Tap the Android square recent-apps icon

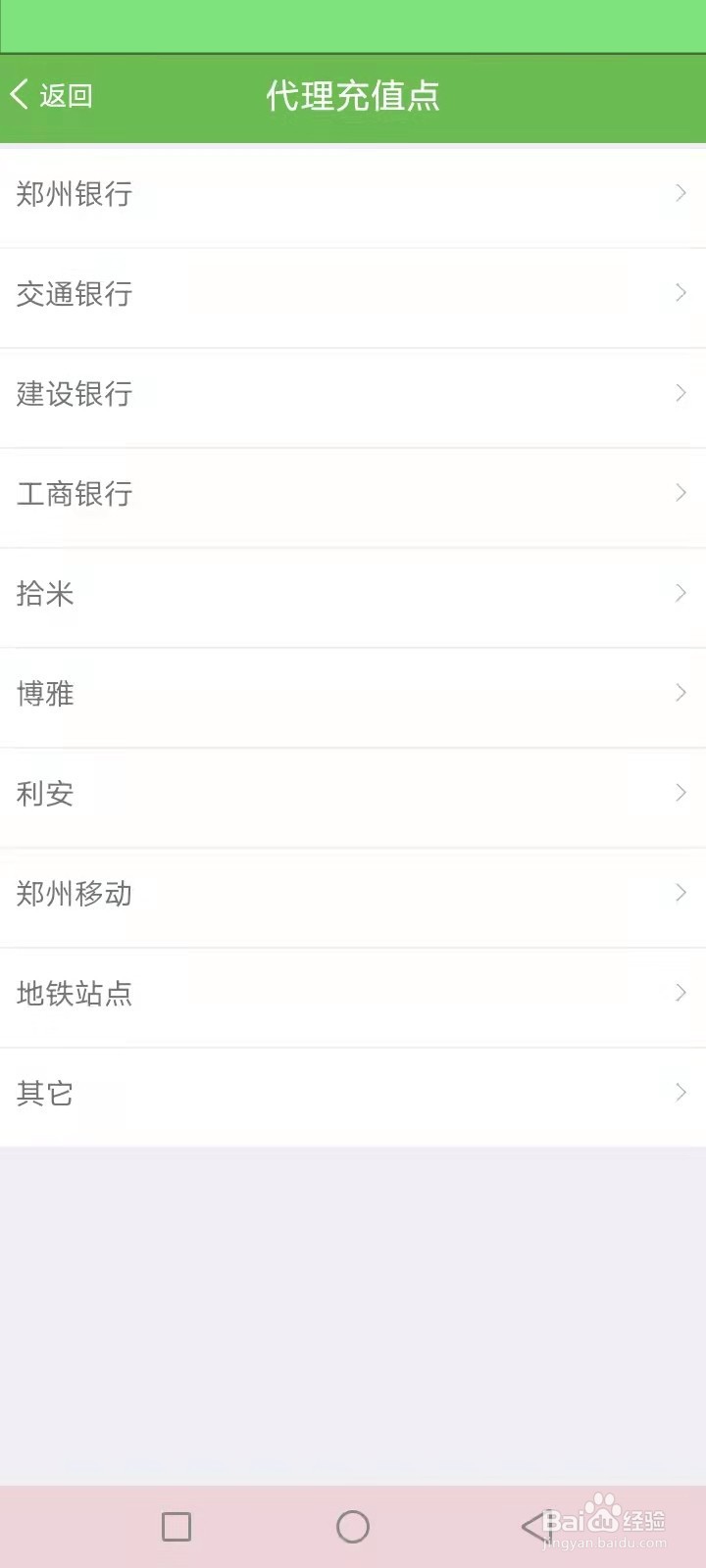point(176,1526)
